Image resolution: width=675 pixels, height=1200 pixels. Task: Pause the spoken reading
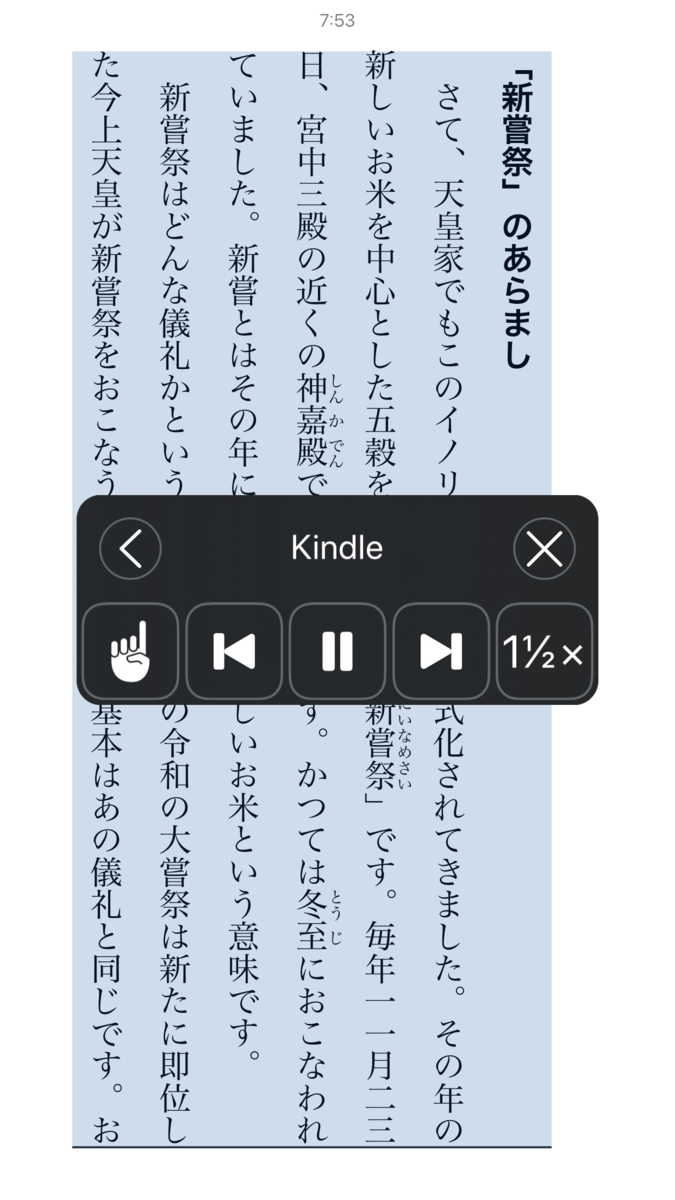[x=337, y=651]
